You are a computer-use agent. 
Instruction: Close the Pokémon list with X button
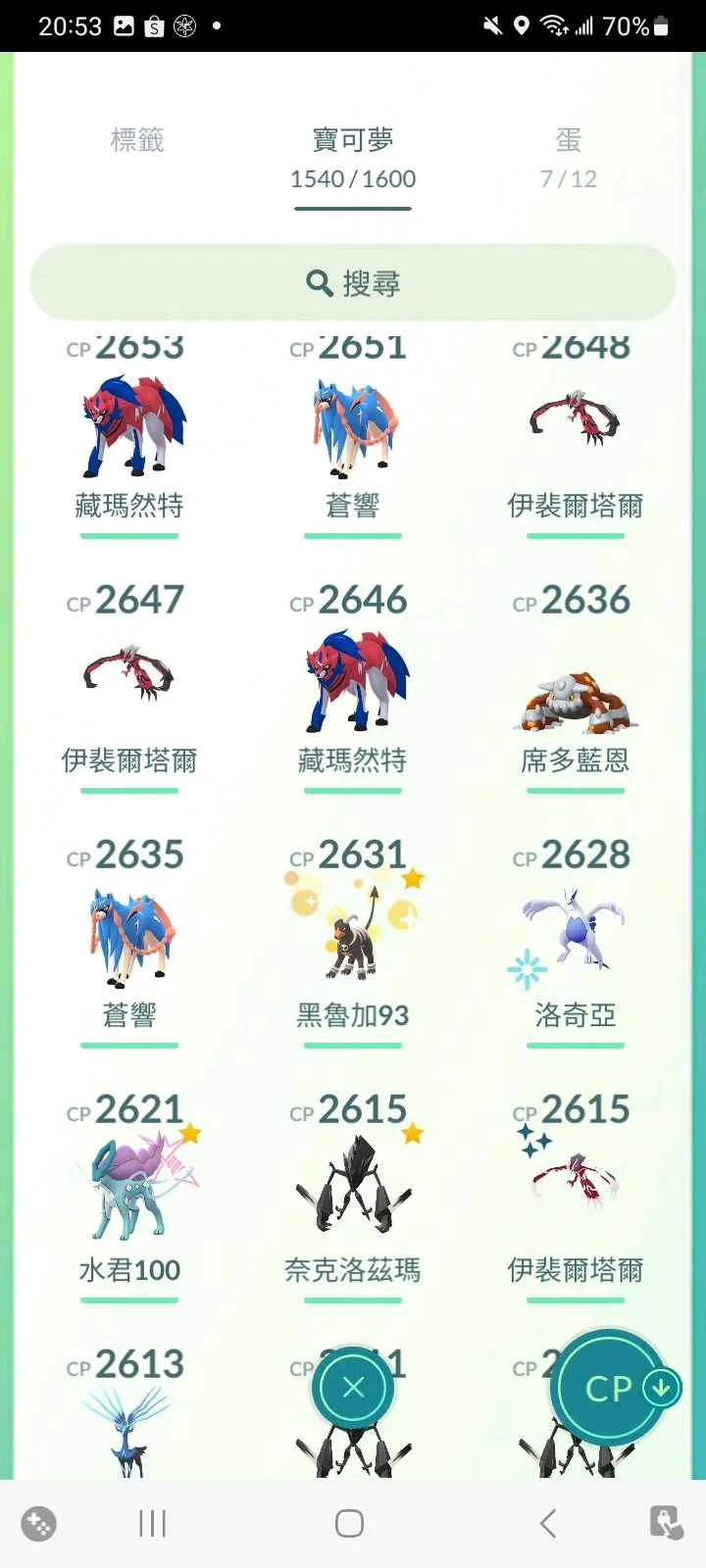[353, 1388]
